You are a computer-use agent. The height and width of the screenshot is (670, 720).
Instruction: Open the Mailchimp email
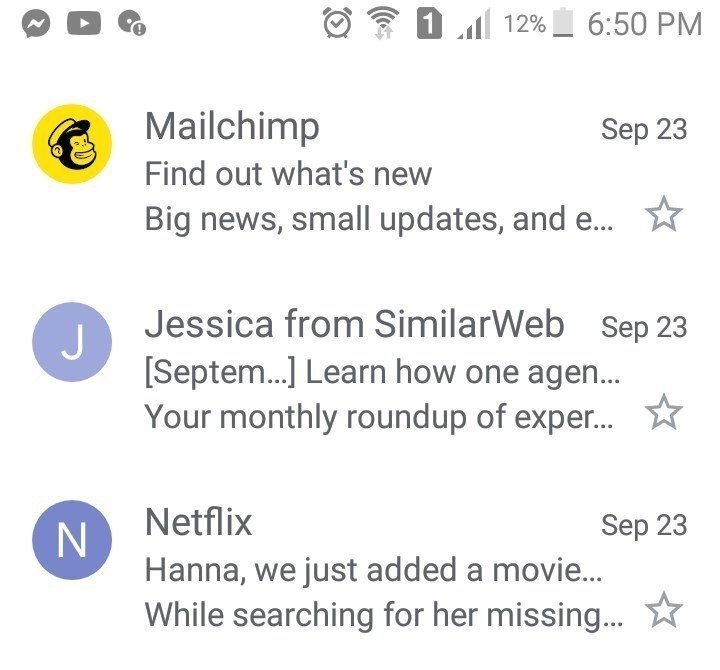tap(380, 172)
